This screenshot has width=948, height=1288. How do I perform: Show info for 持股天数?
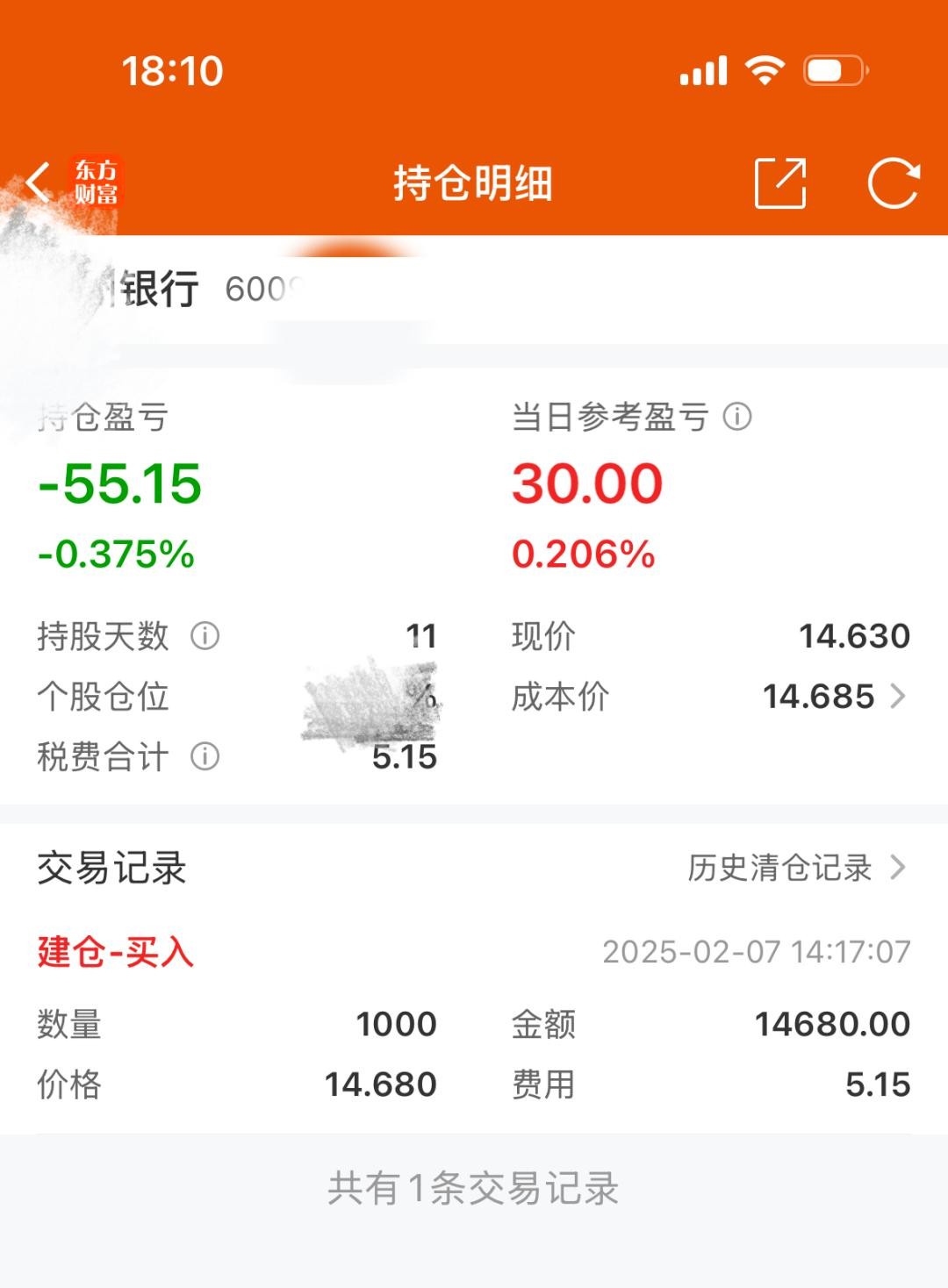pyautogui.click(x=205, y=635)
